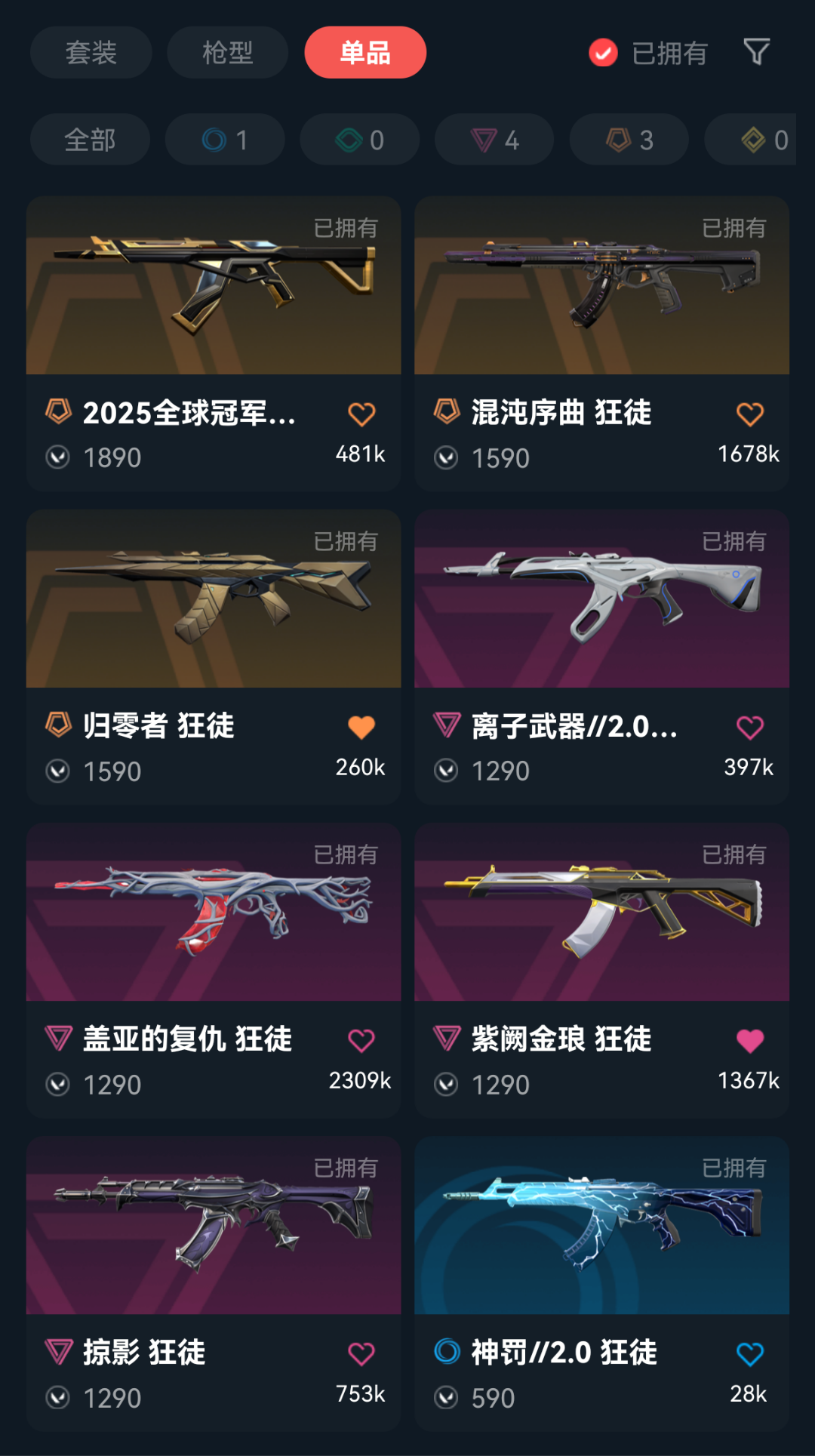Select the 单品 tab

point(365,53)
